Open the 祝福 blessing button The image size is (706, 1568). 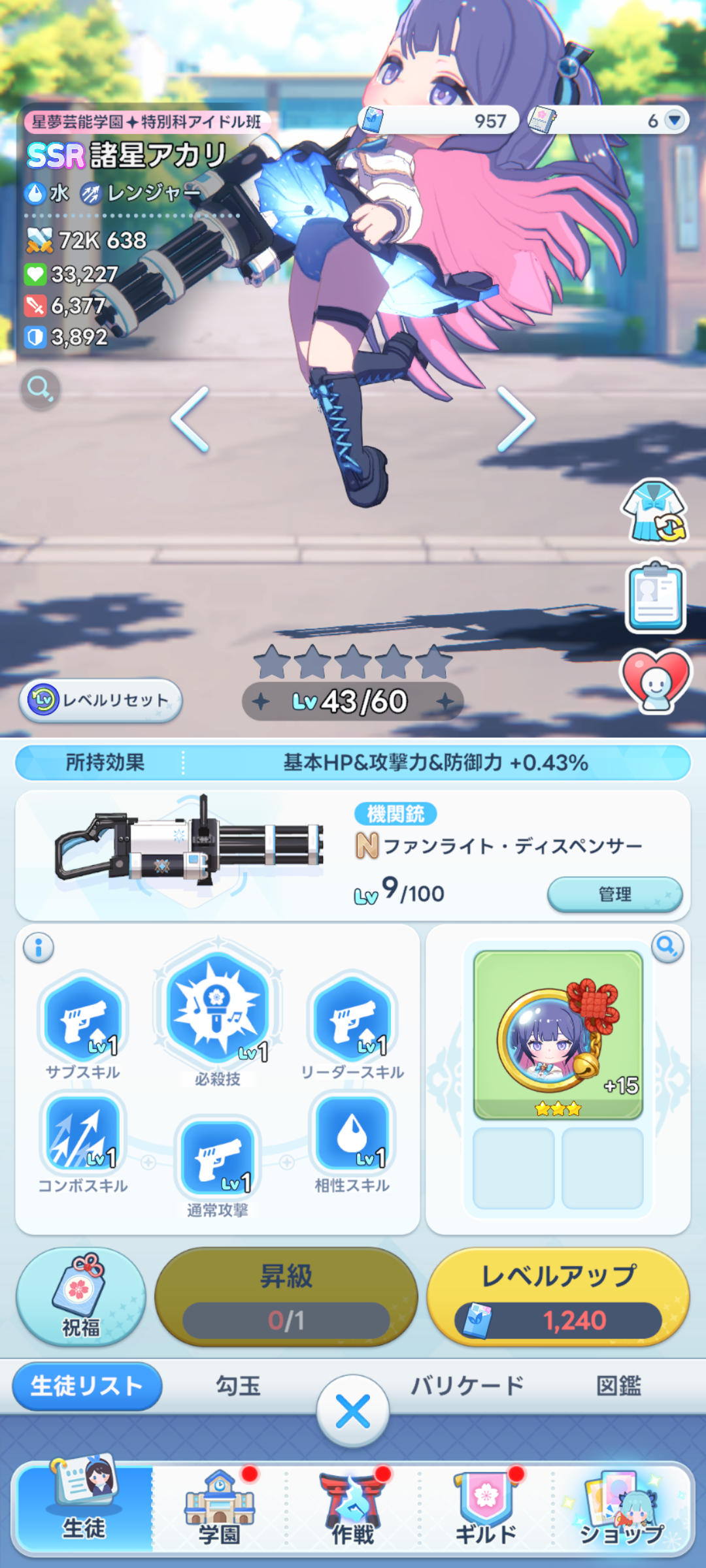click(x=81, y=1297)
